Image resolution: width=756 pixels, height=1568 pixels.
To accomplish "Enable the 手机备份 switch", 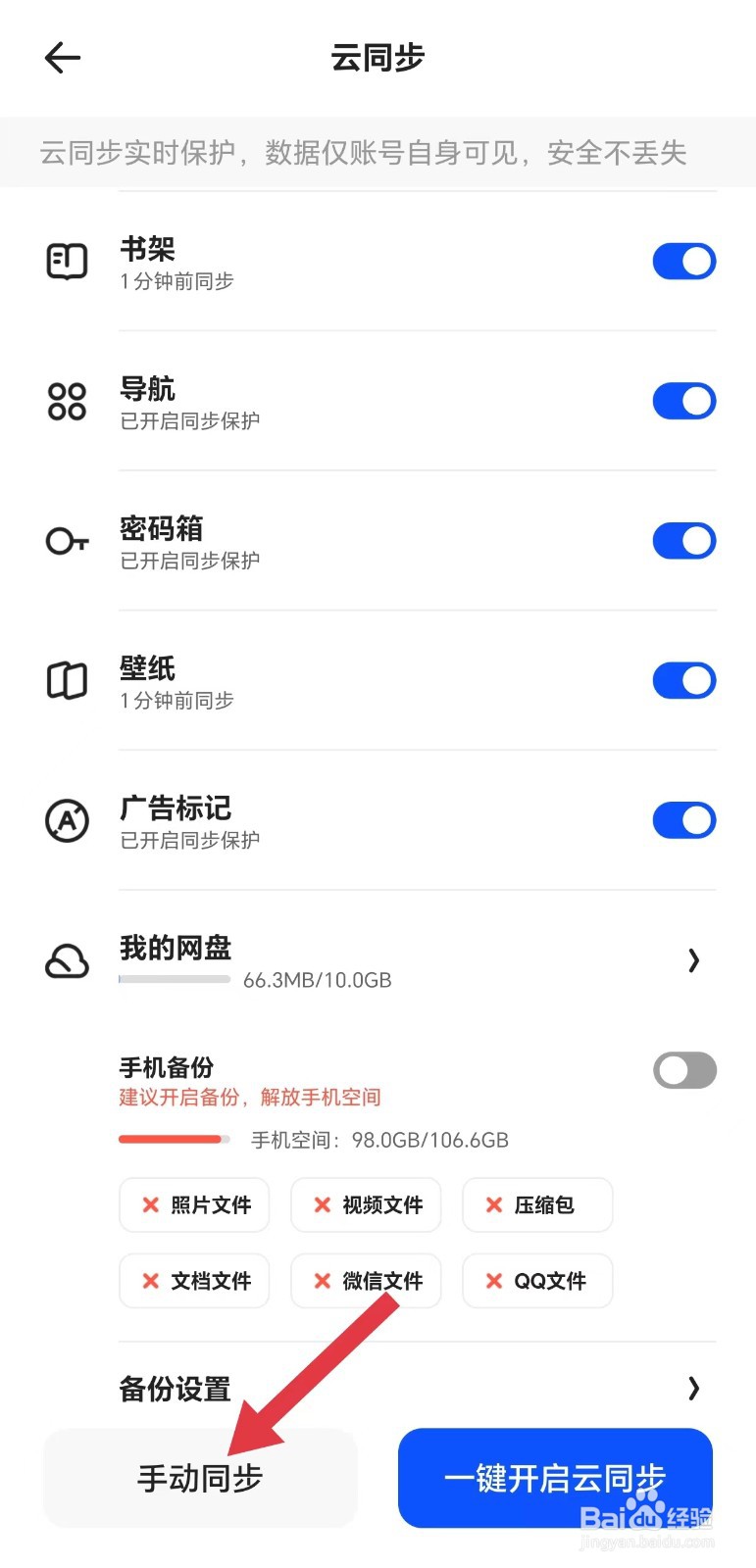I will (x=683, y=1070).
